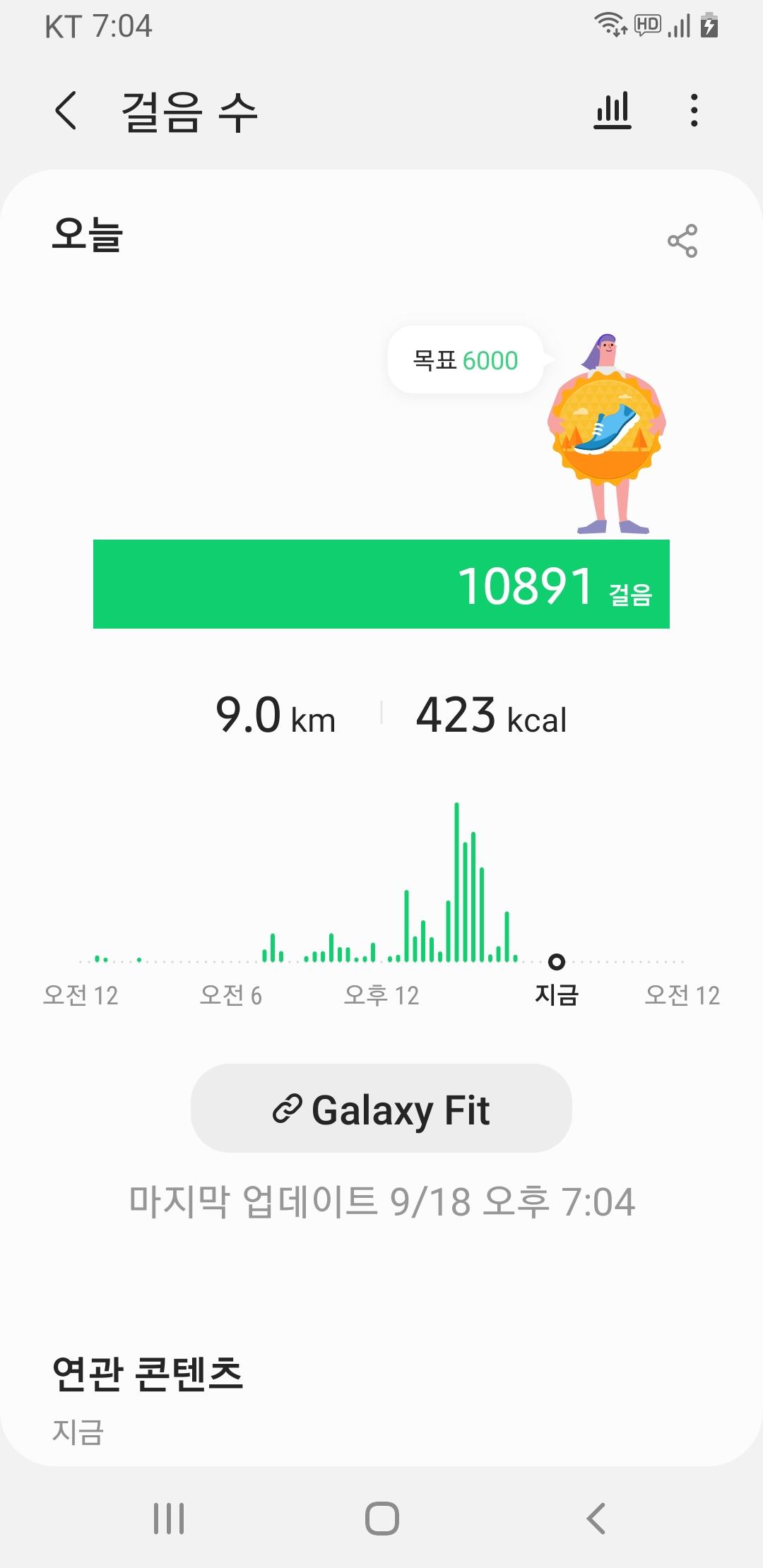The height and width of the screenshot is (1568, 763).
Task: Share today's step count
Action: point(682,241)
